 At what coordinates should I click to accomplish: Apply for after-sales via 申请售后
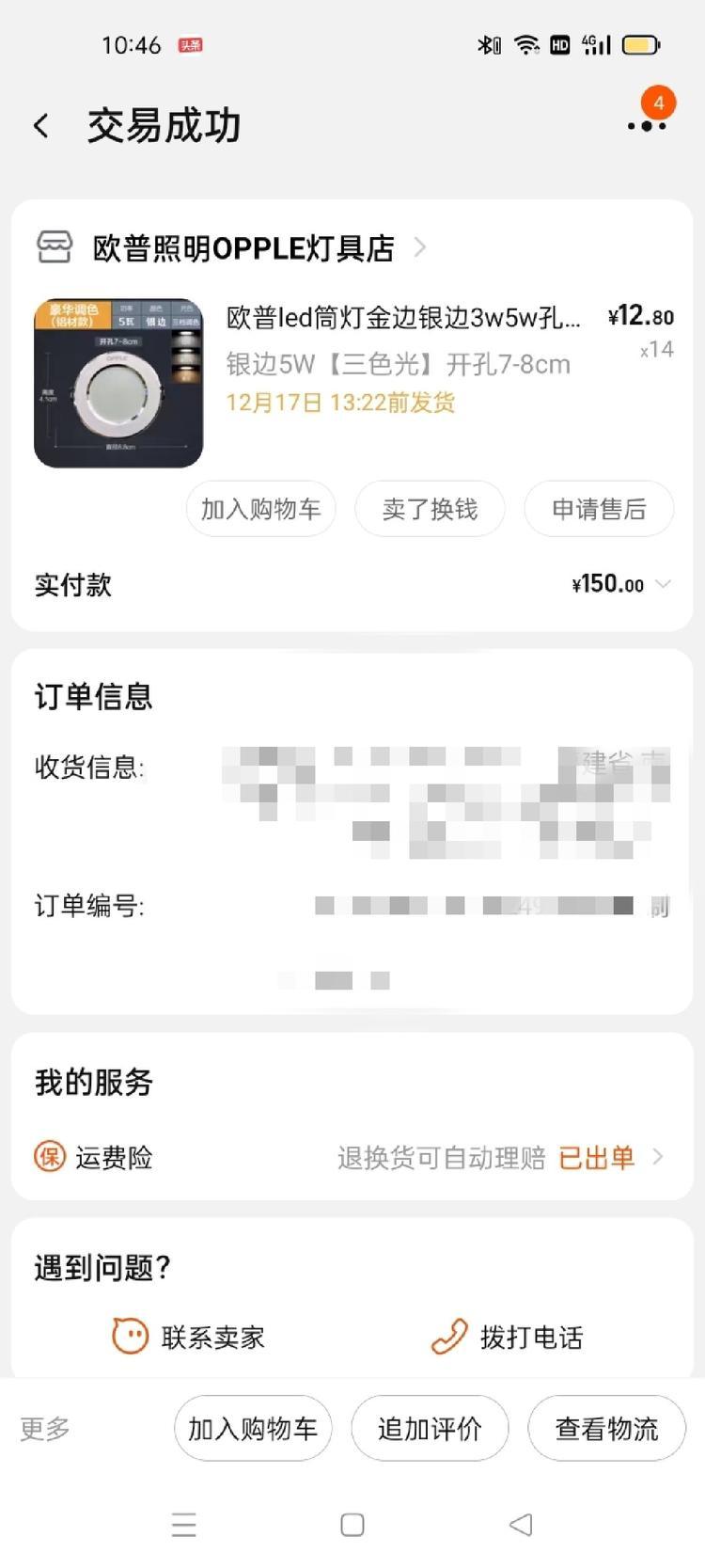599,509
